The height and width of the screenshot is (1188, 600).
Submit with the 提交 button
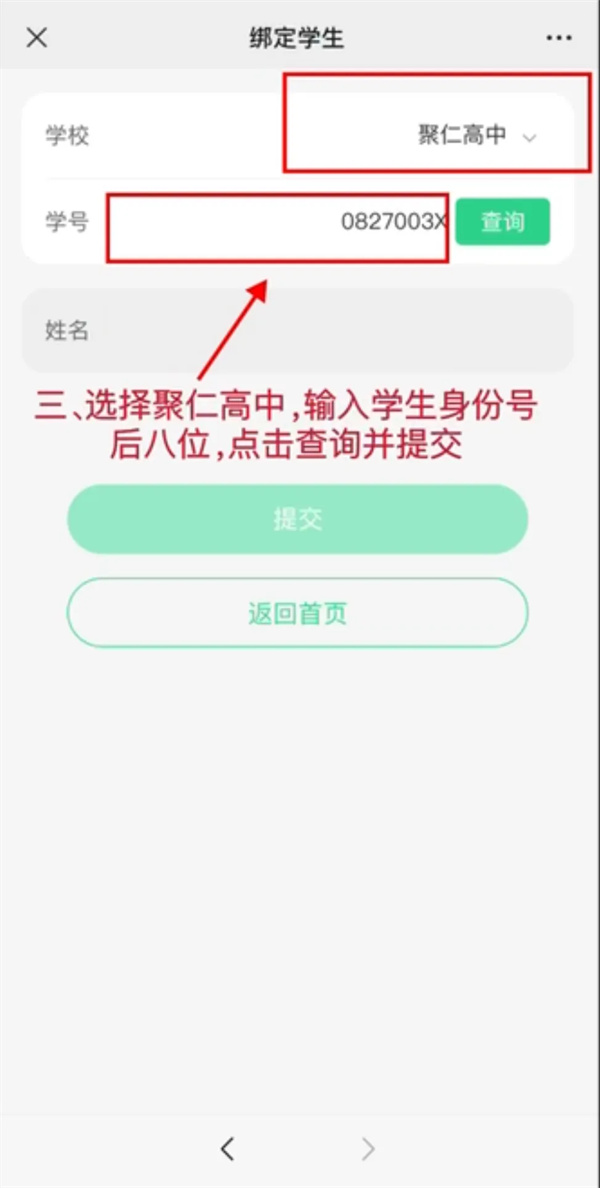298,519
